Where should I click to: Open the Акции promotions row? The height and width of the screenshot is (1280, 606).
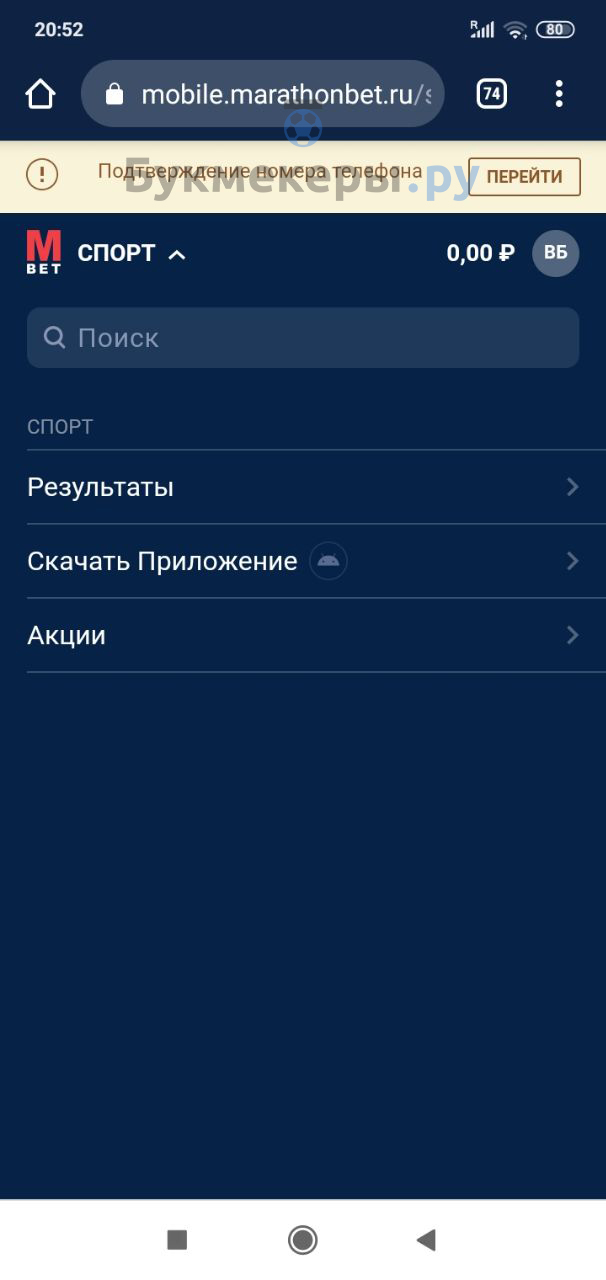click(303, 635)
